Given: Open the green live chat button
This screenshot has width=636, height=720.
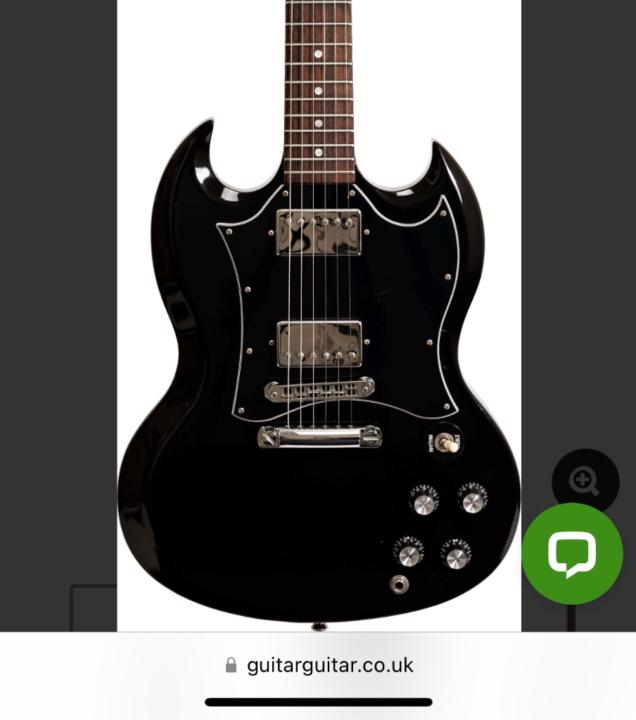Looking at the screenshot, I should [572, 553].
